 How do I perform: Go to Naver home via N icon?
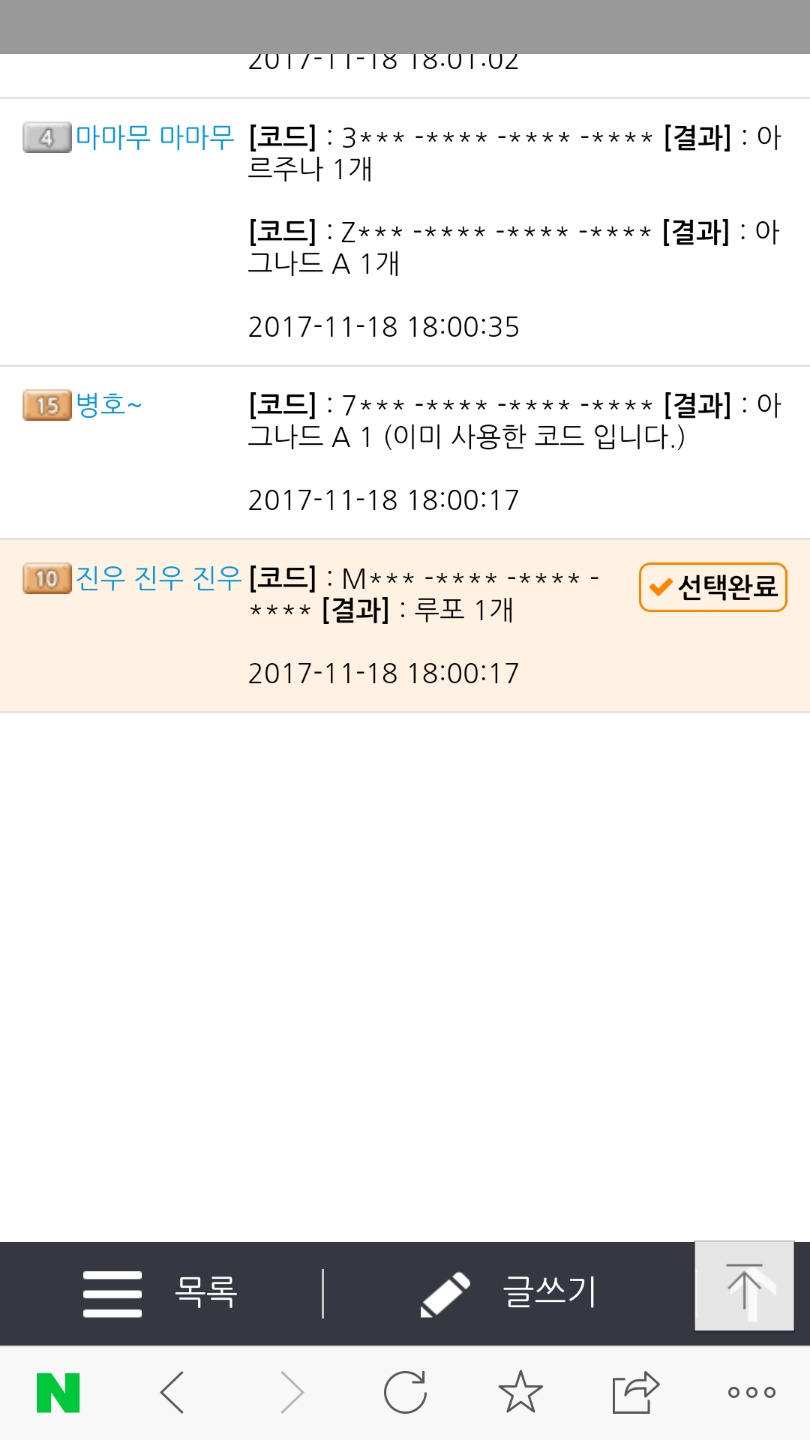click(x=58, y=1392)
